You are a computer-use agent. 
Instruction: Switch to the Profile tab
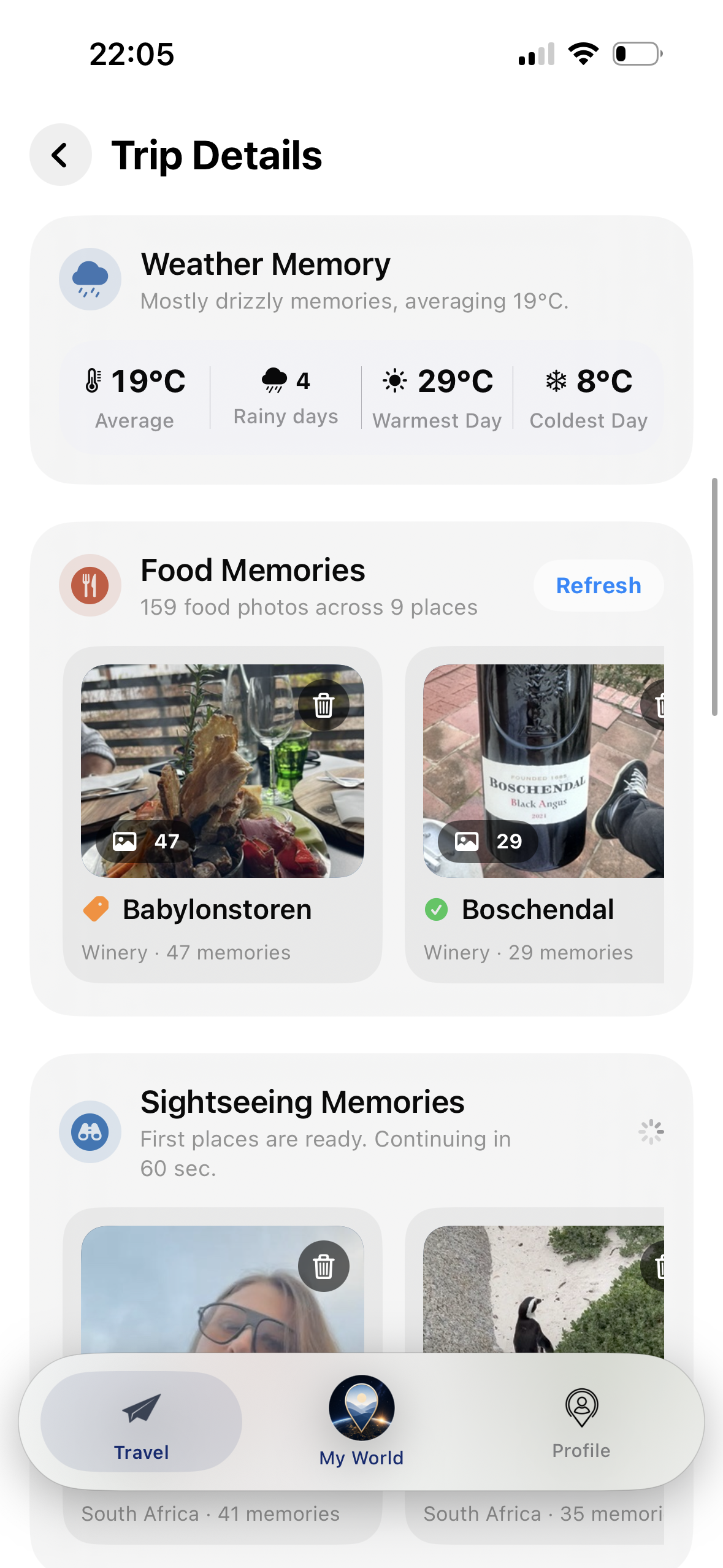(x=581, y=1421)
